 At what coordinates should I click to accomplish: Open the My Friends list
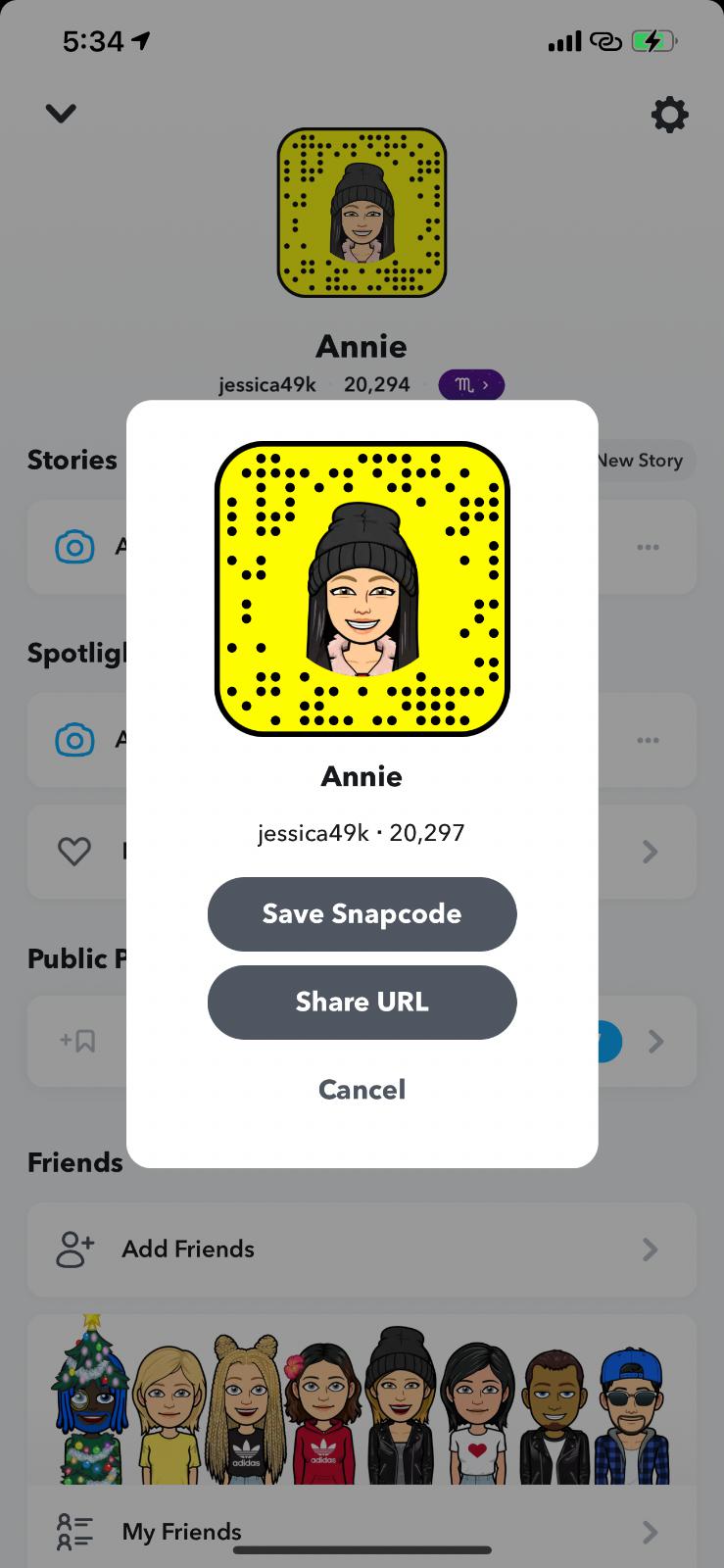coord(362,1531)
